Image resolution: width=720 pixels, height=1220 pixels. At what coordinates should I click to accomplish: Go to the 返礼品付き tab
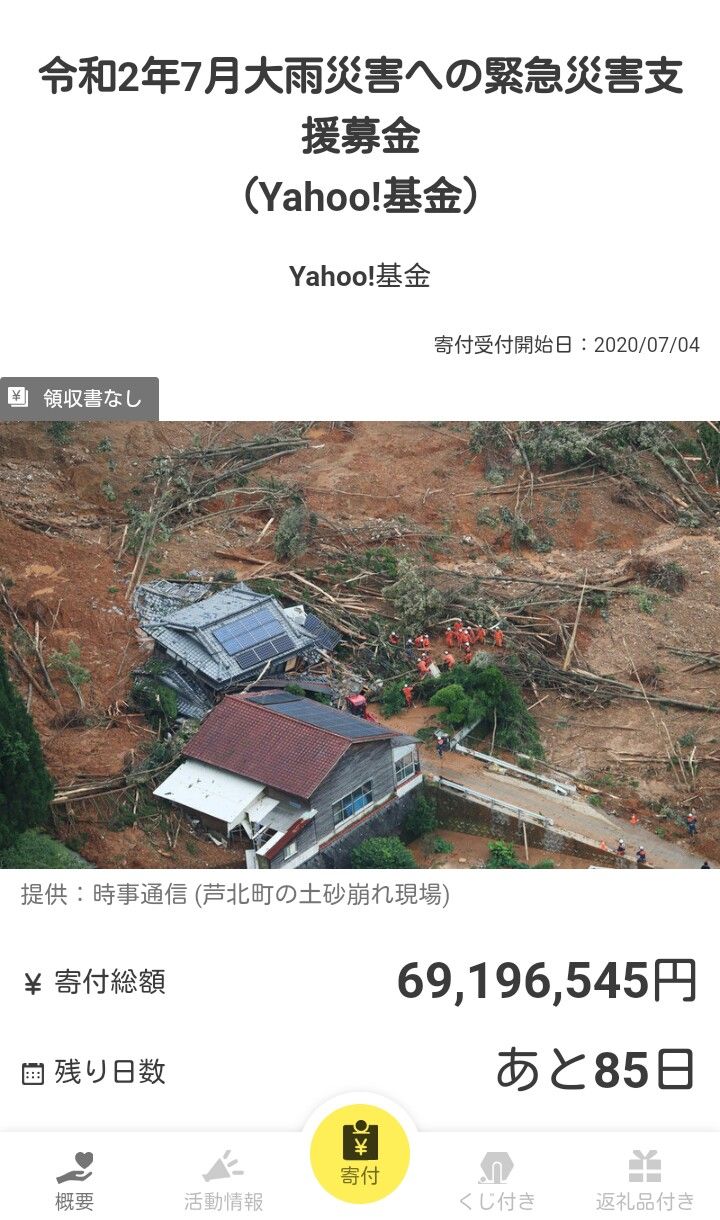pyautogui.click(x=644, y=1180)
